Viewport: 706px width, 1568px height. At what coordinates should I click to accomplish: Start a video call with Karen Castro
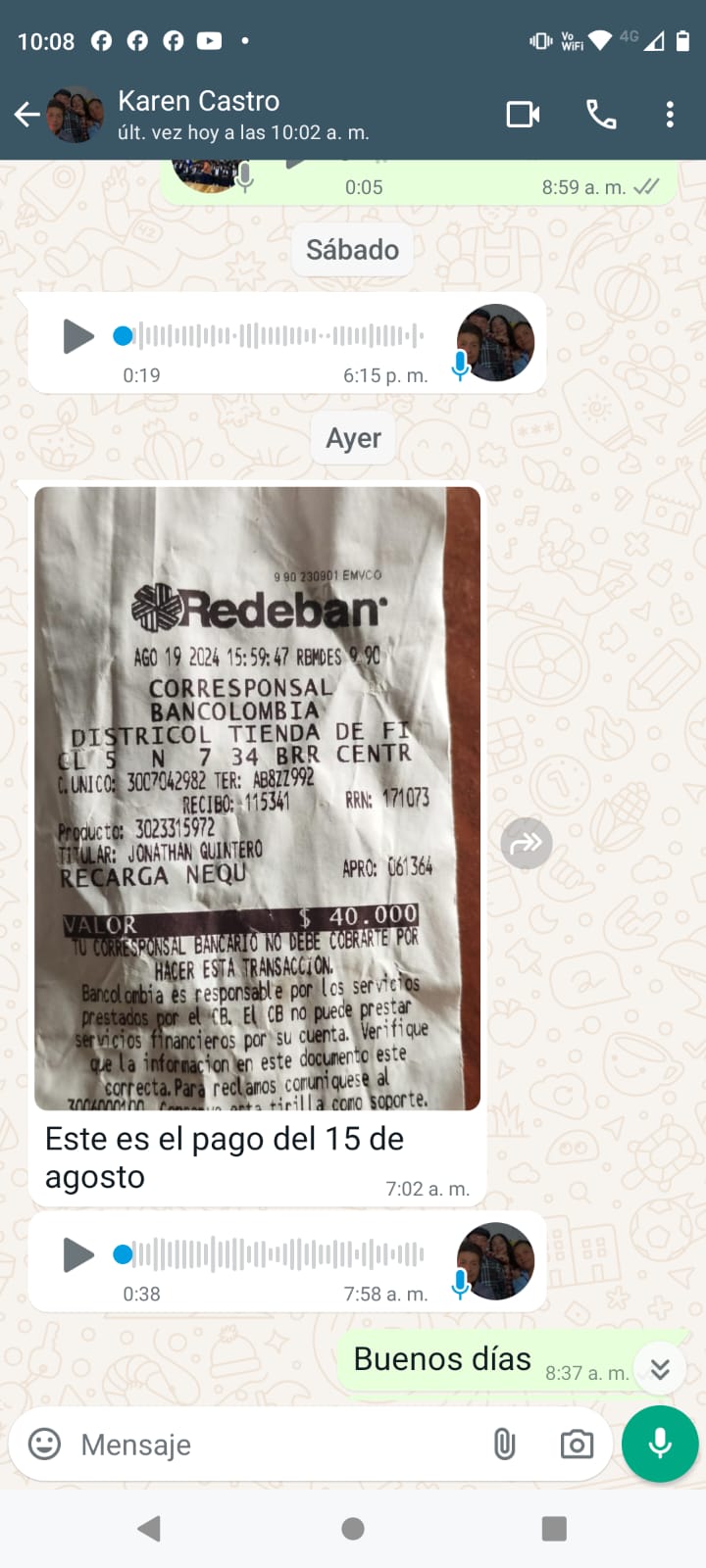click(523, 115)
